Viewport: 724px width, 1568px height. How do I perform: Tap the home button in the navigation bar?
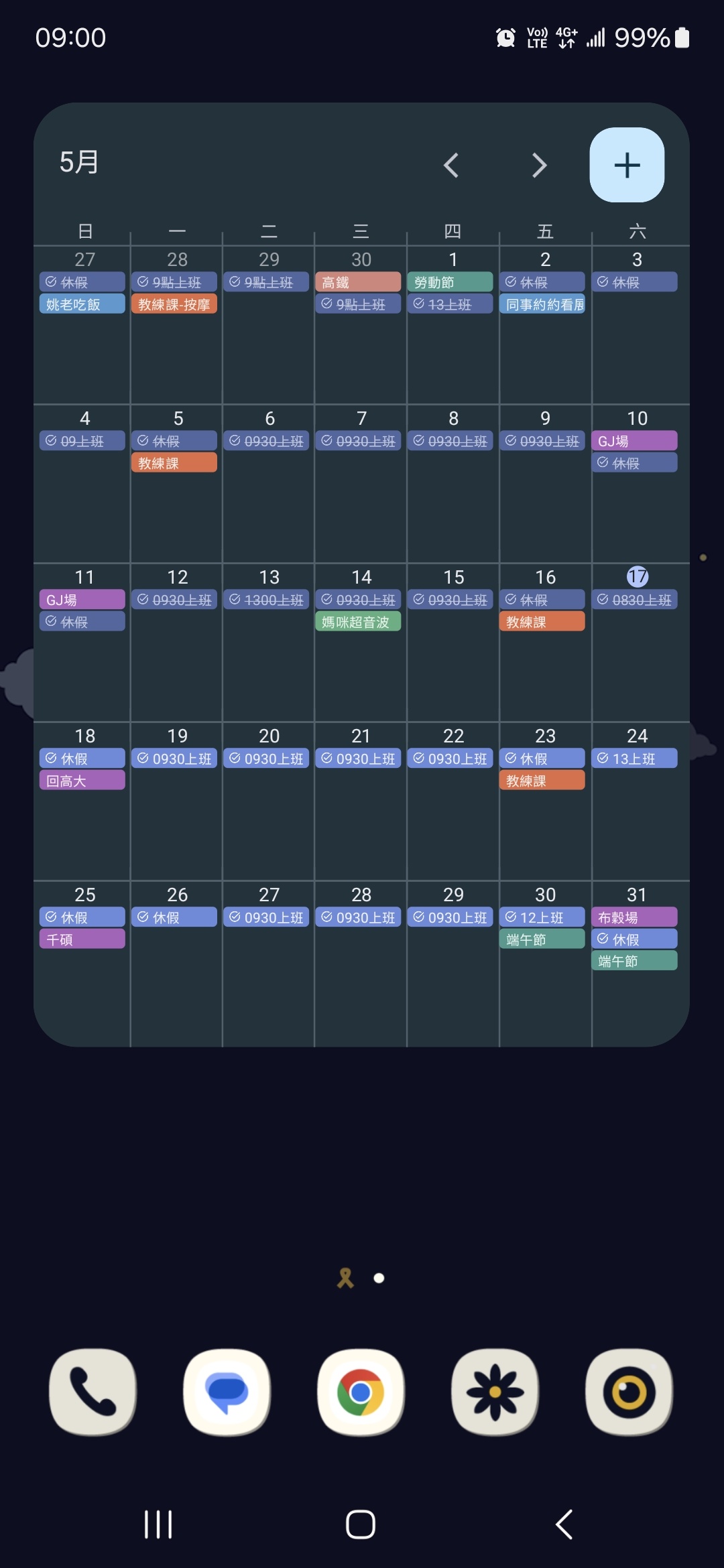point(361,1524)
